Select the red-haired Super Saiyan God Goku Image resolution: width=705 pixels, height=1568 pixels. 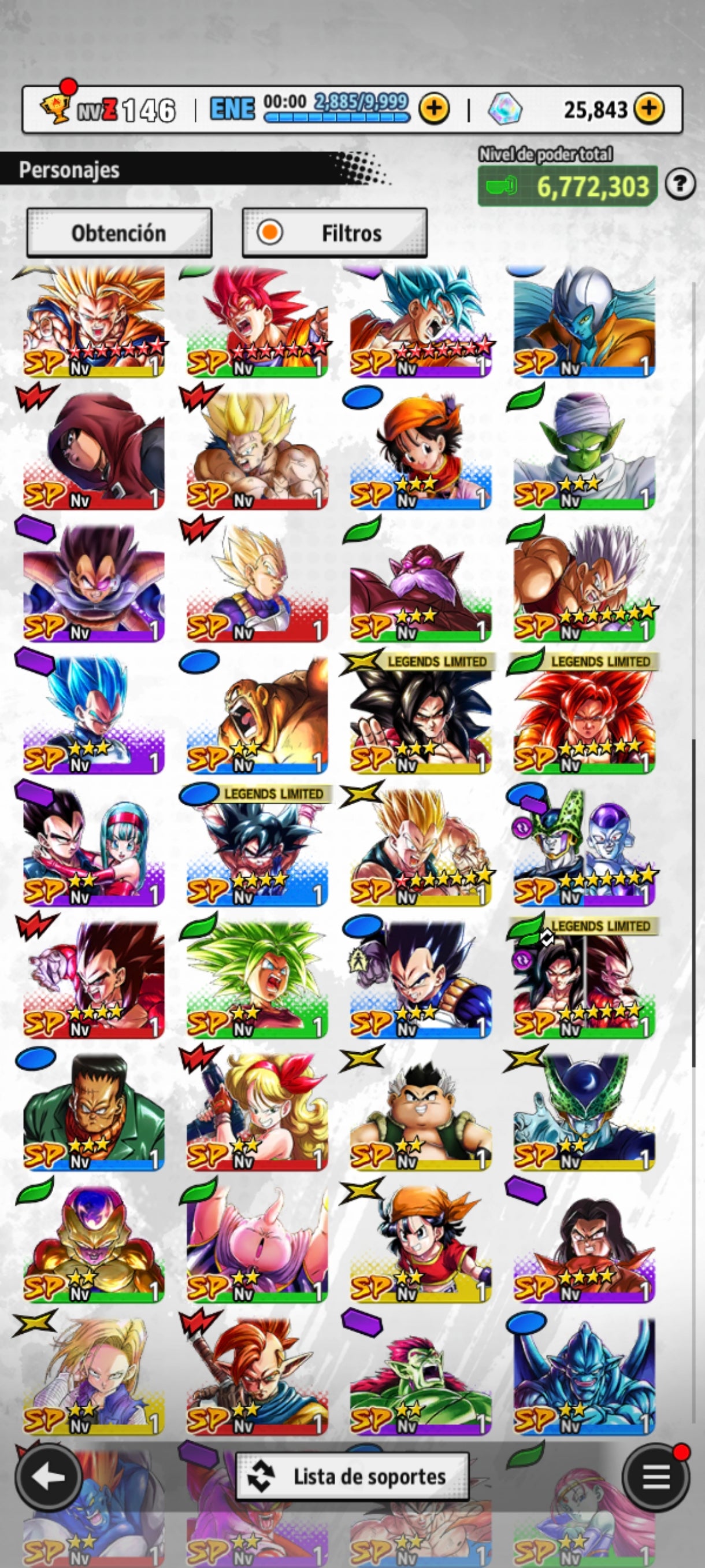coord(257,323)
